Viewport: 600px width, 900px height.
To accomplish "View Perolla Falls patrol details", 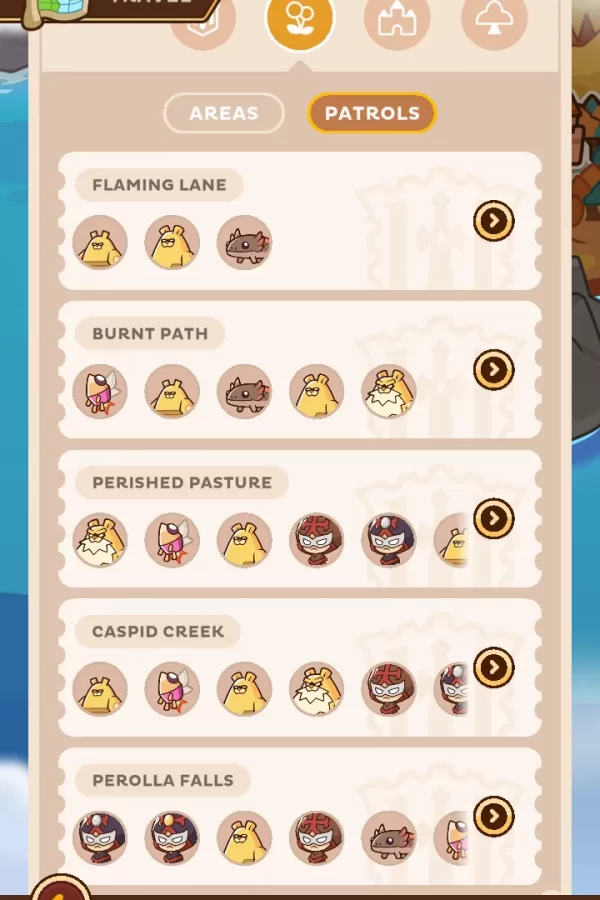I will [493, 816].
